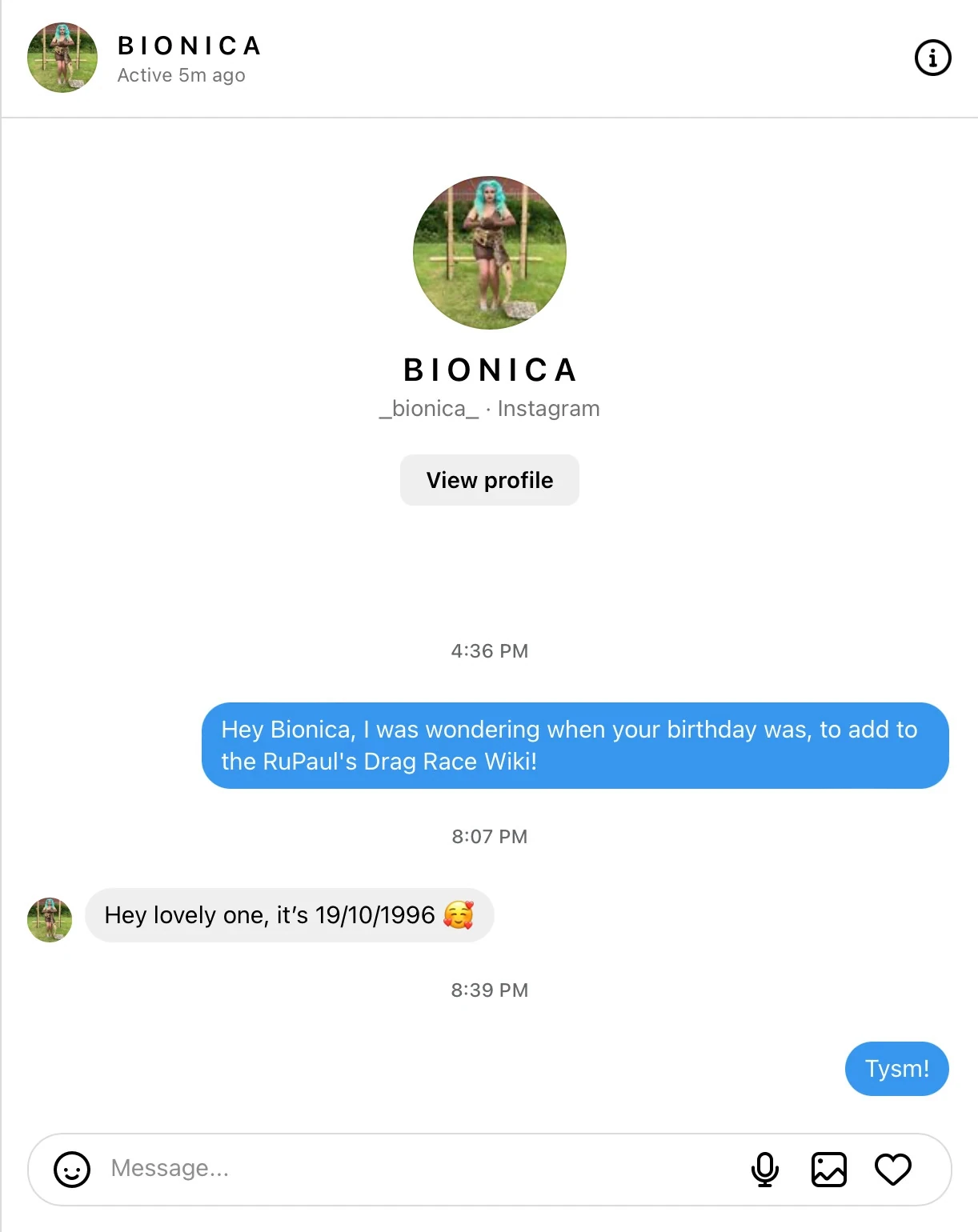978x1232 pixels.
Task: Send a heart reaction
Action: (x=892, y=1170)
